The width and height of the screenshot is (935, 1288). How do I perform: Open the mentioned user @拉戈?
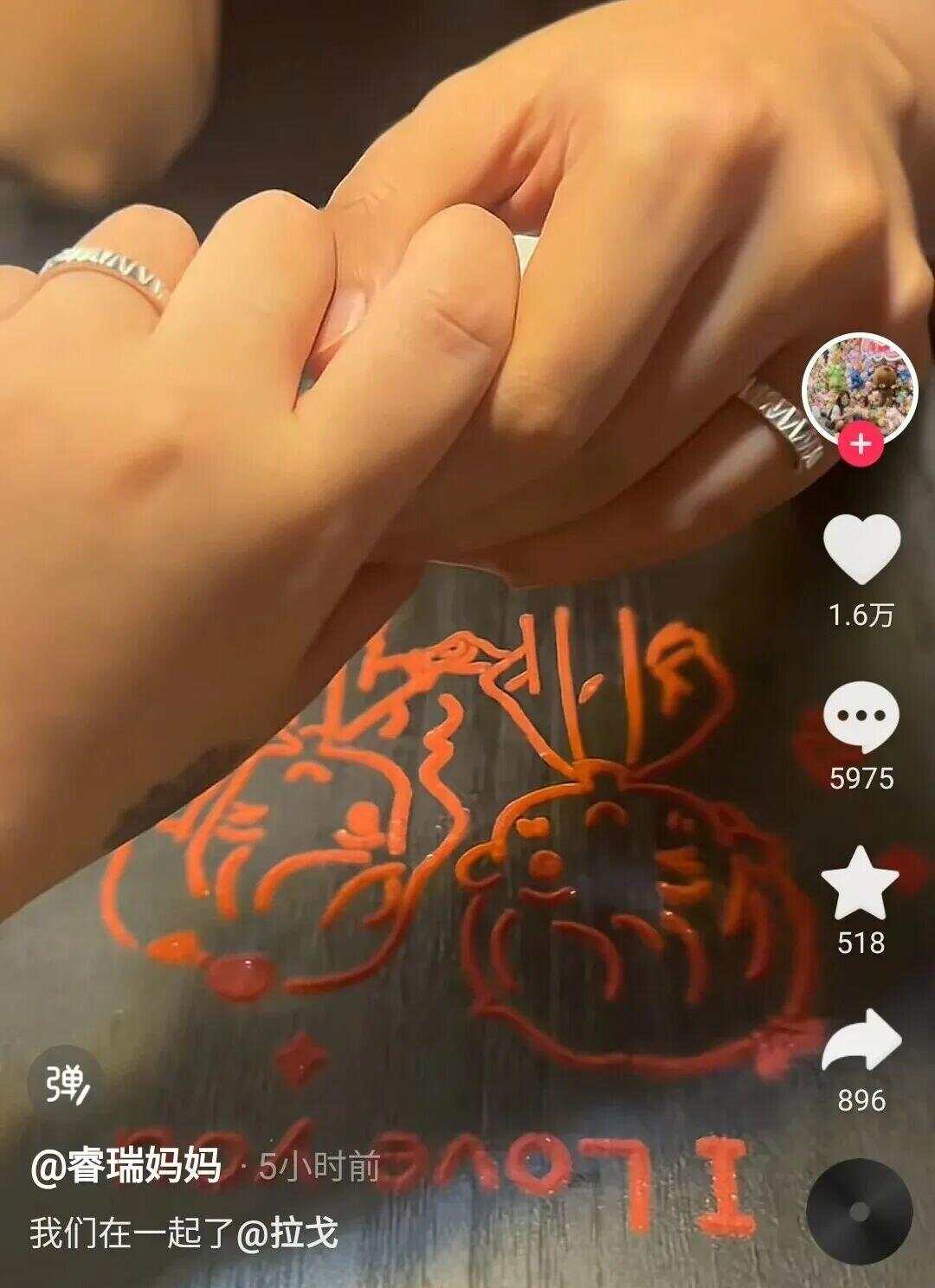tap(287, 1233)
